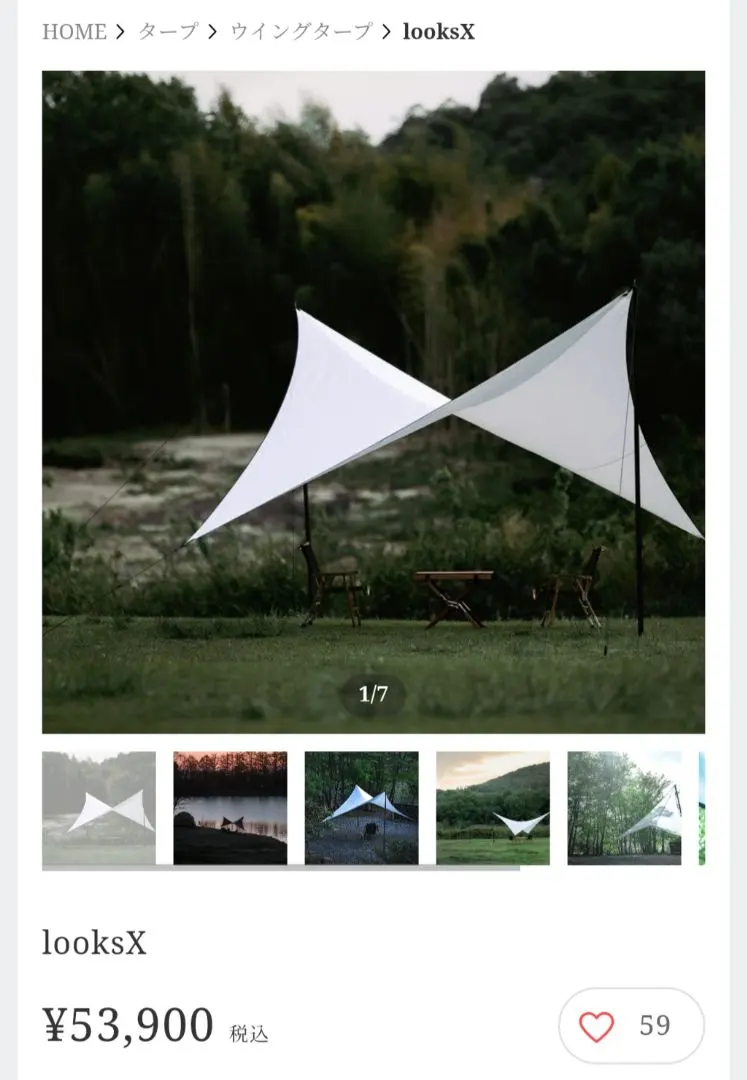Viewport: 747px width, 1080px height.
Task: Select the lakeside sunset thumbnail
Action: (230, 808)
